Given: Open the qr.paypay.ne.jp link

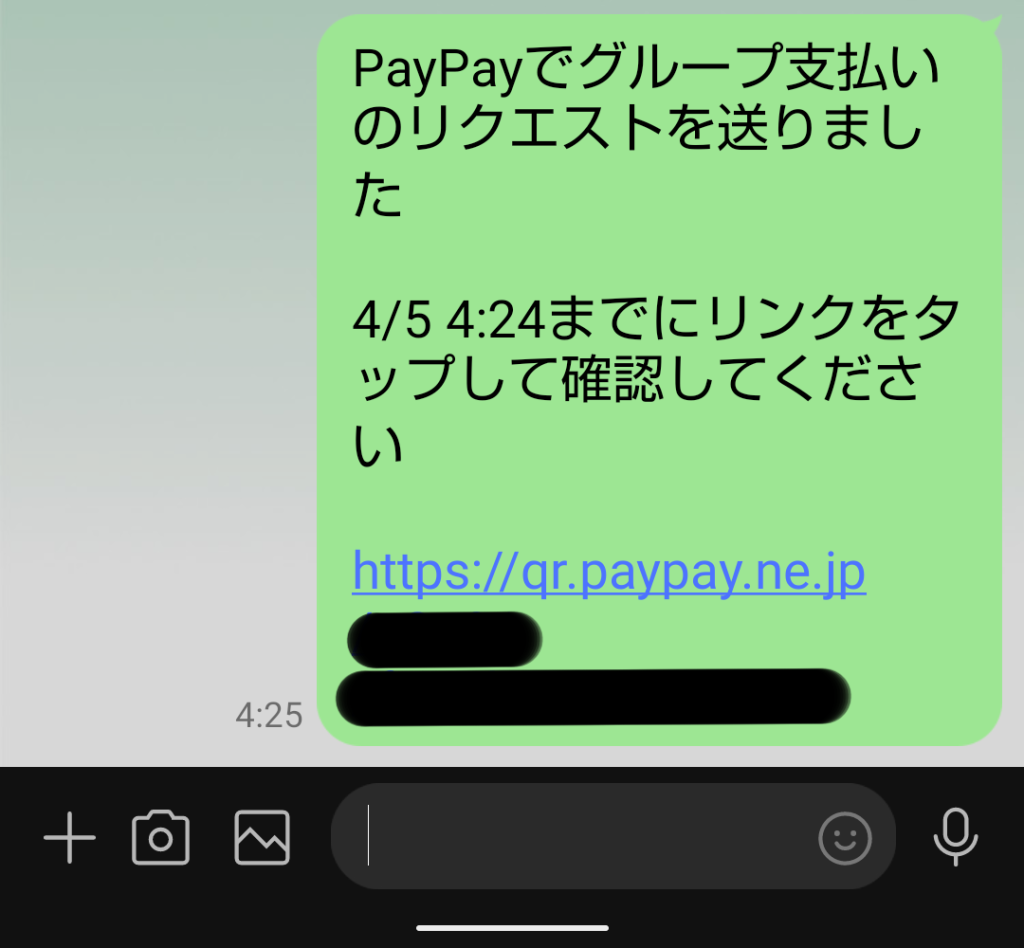Looking at the screenshot, I should click(608, 573).
